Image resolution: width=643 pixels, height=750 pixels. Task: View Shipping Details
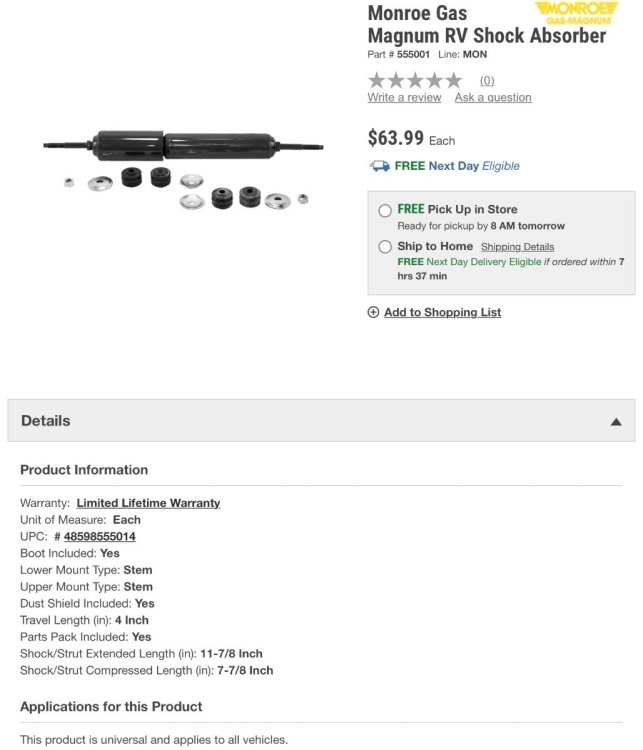[x=517, y=247]
